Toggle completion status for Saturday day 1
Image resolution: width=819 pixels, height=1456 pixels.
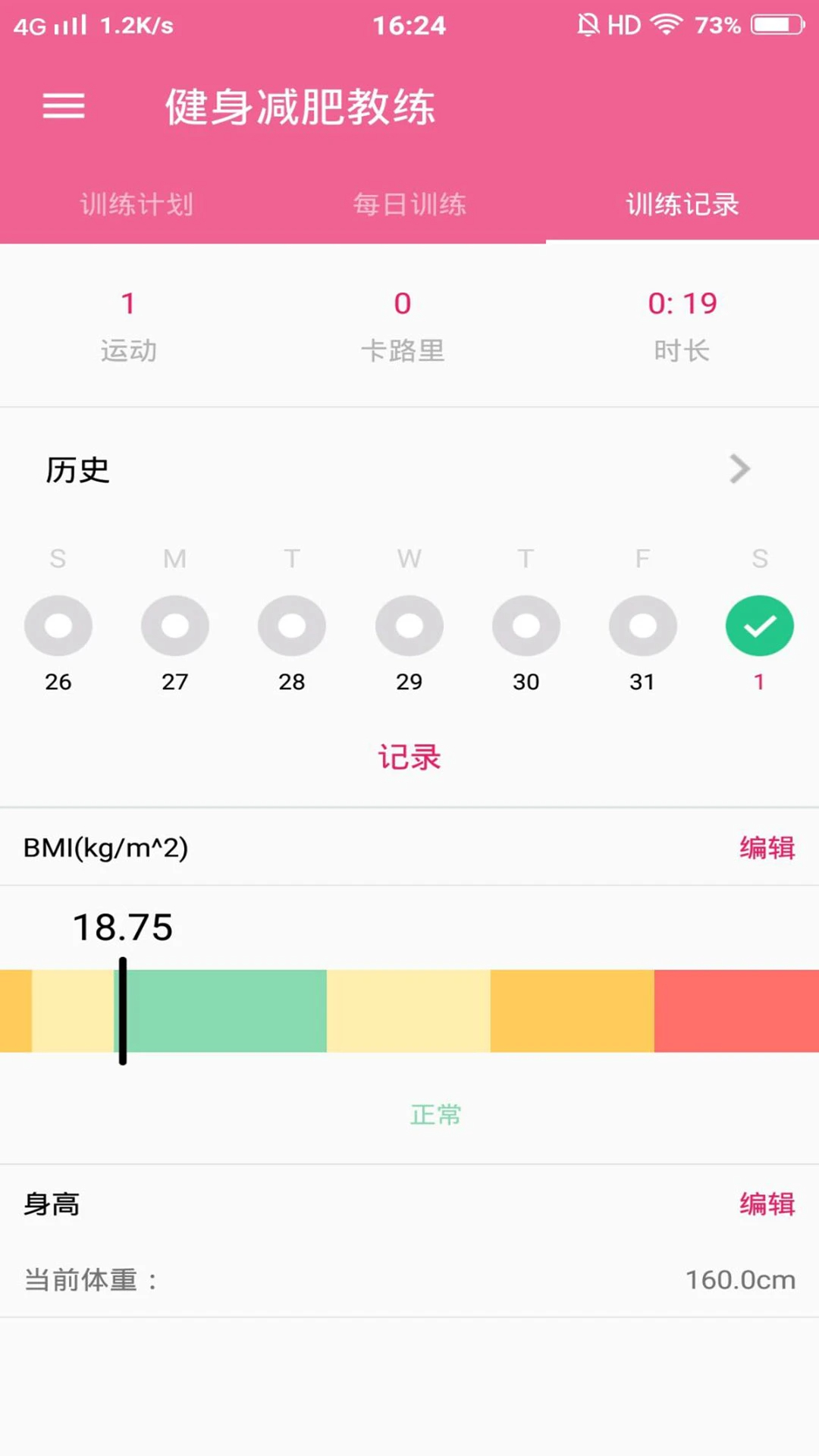(x=760, y=625)
